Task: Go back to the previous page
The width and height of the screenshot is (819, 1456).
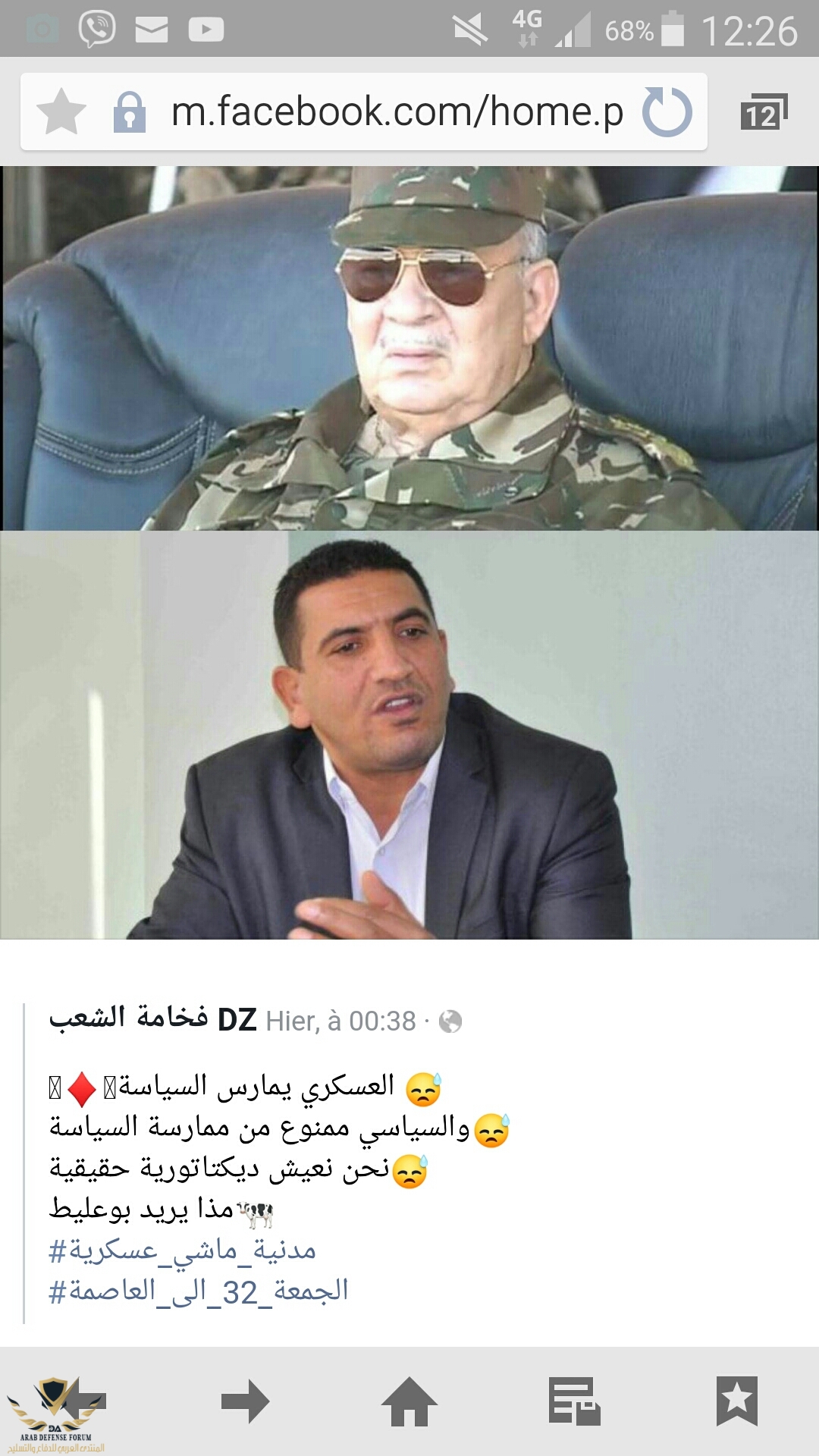Action: 83,1401
